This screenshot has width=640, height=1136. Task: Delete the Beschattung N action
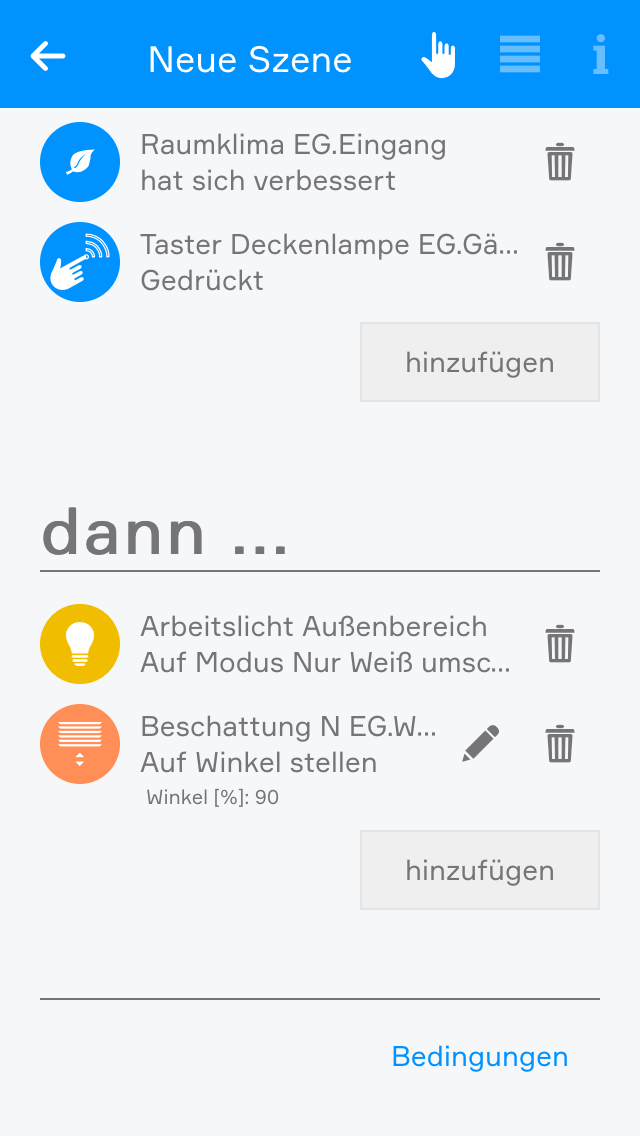[x=560, y=744]
